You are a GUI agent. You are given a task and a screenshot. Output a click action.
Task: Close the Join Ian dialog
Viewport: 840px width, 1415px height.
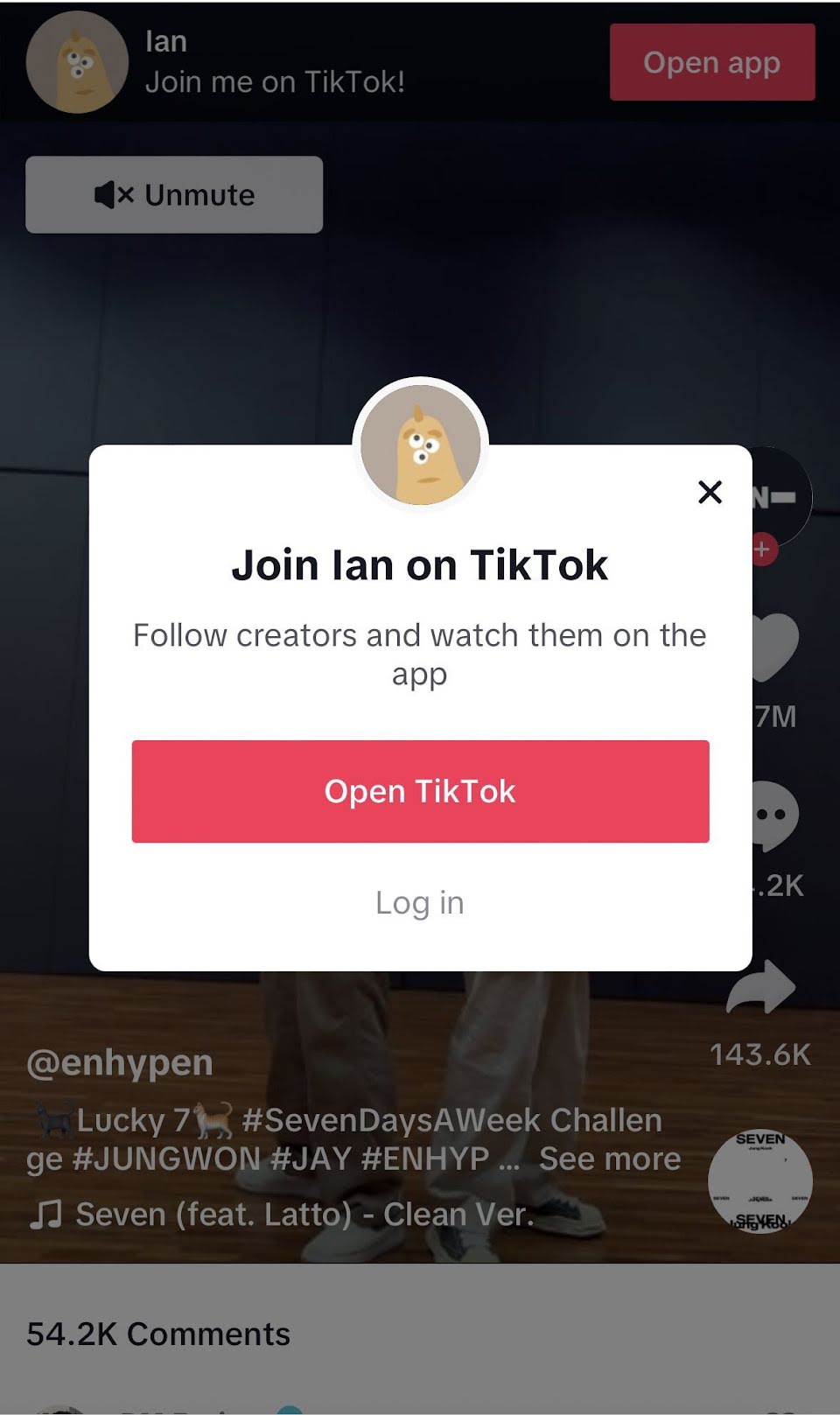point(710,492)
